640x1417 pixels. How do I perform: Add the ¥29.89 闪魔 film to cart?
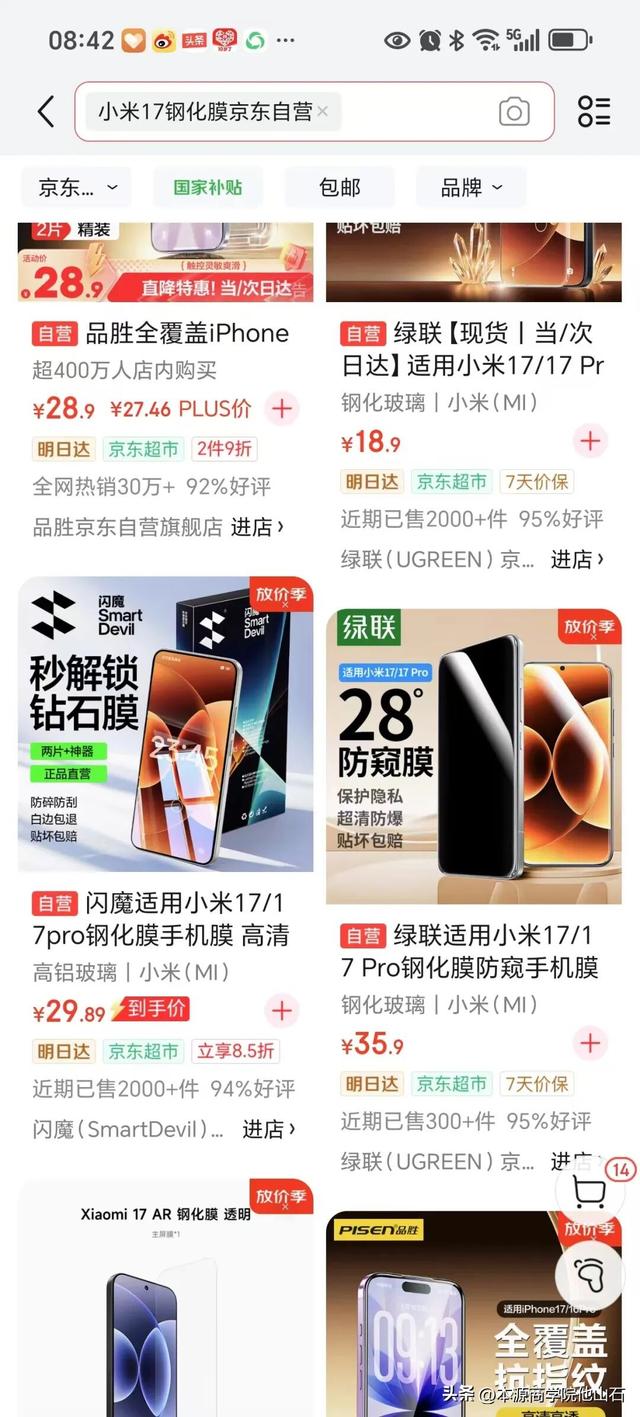(x=282, y=1010)
